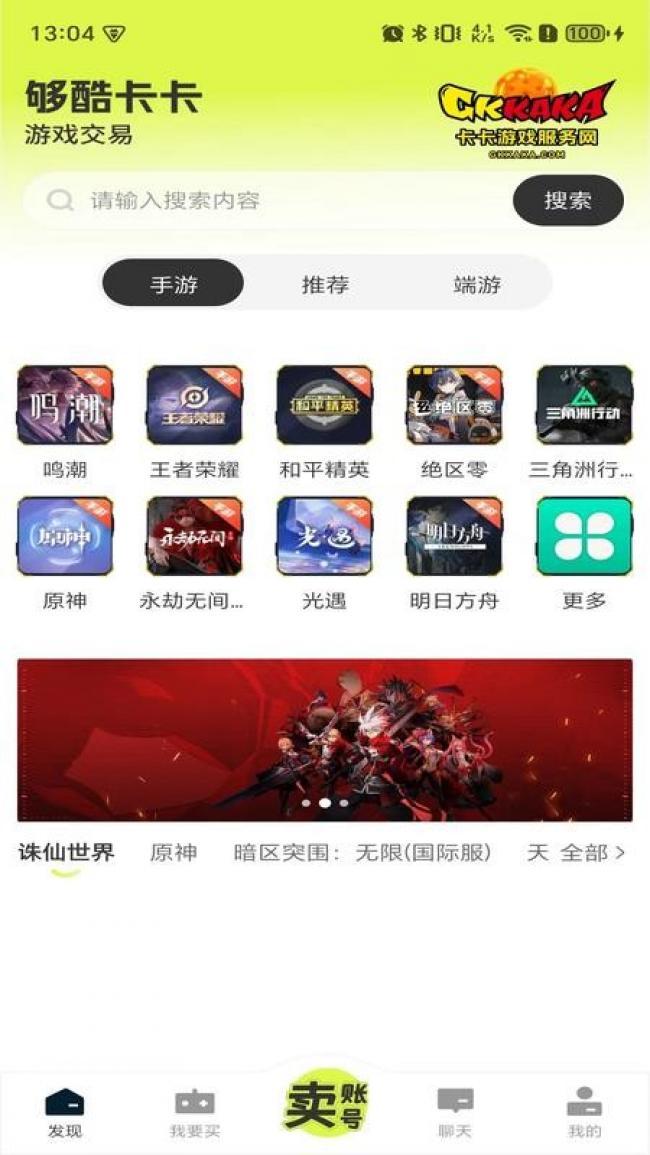Open the 绝区零 game tile
The width and height of the screenshot is (650, 1155).
click(x=454, y=405)
